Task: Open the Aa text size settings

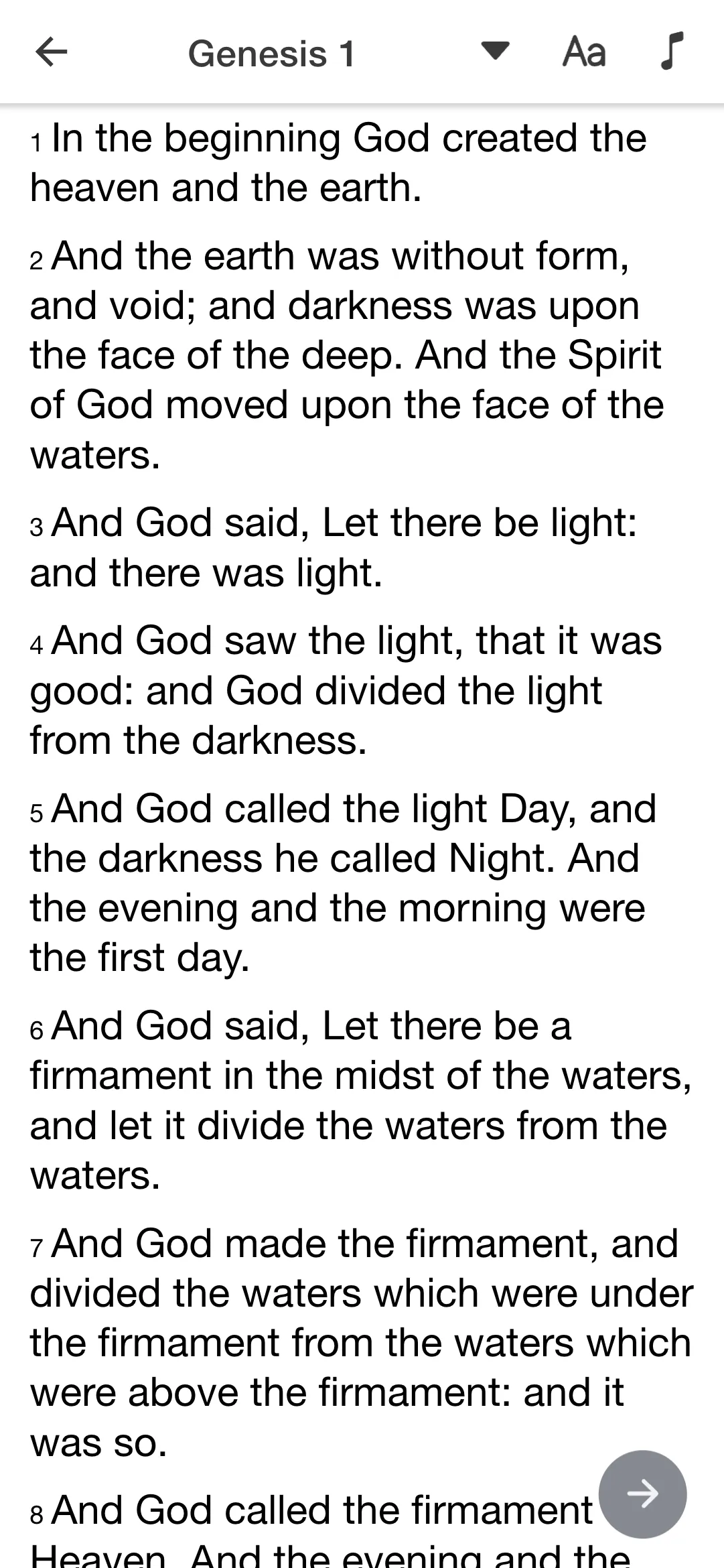Action: [584, 52]
